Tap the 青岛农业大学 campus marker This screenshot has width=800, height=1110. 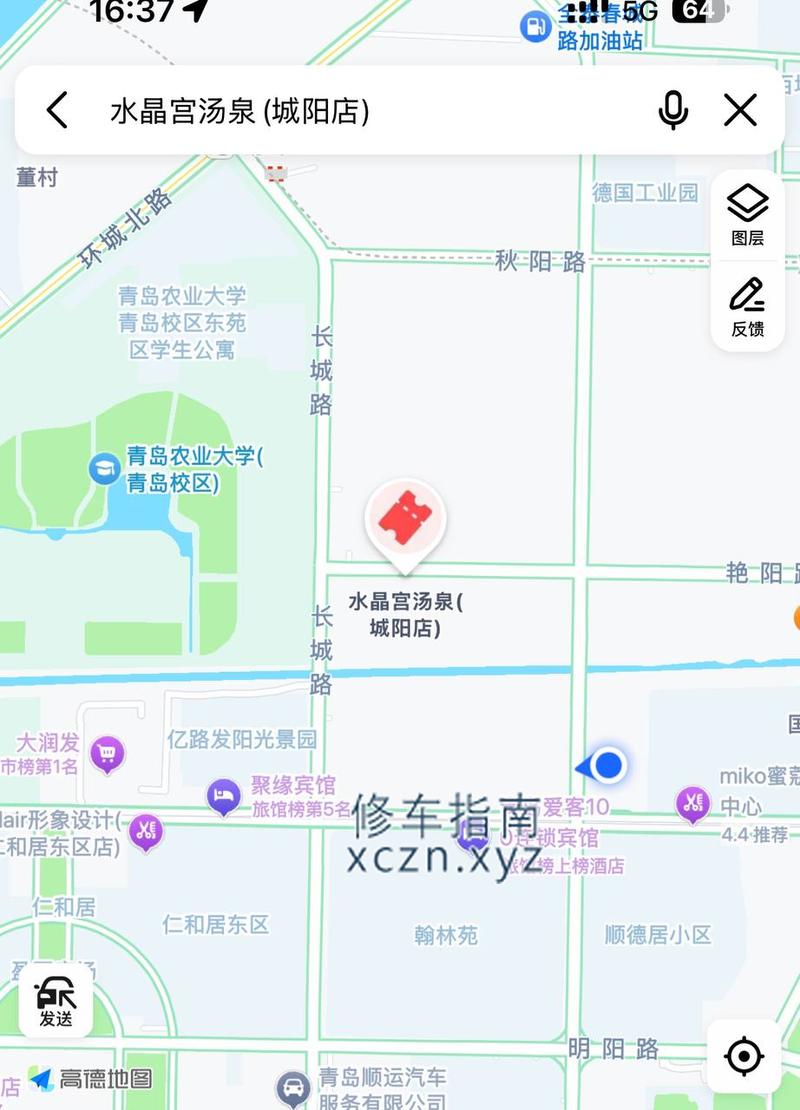104,467
